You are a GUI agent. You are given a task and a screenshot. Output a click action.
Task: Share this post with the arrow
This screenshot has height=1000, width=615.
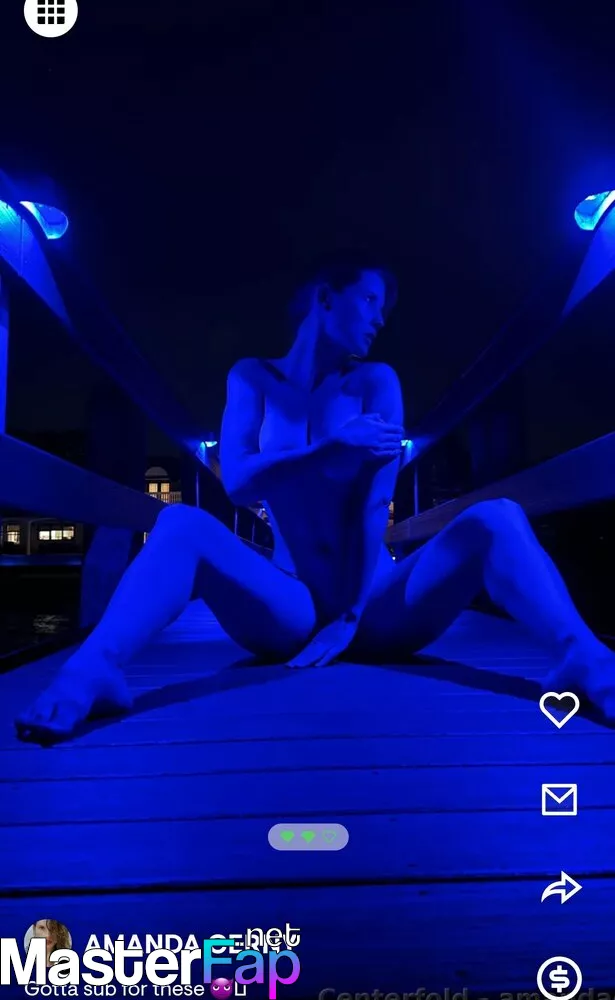pyautogui.click(x=561, y=887)
